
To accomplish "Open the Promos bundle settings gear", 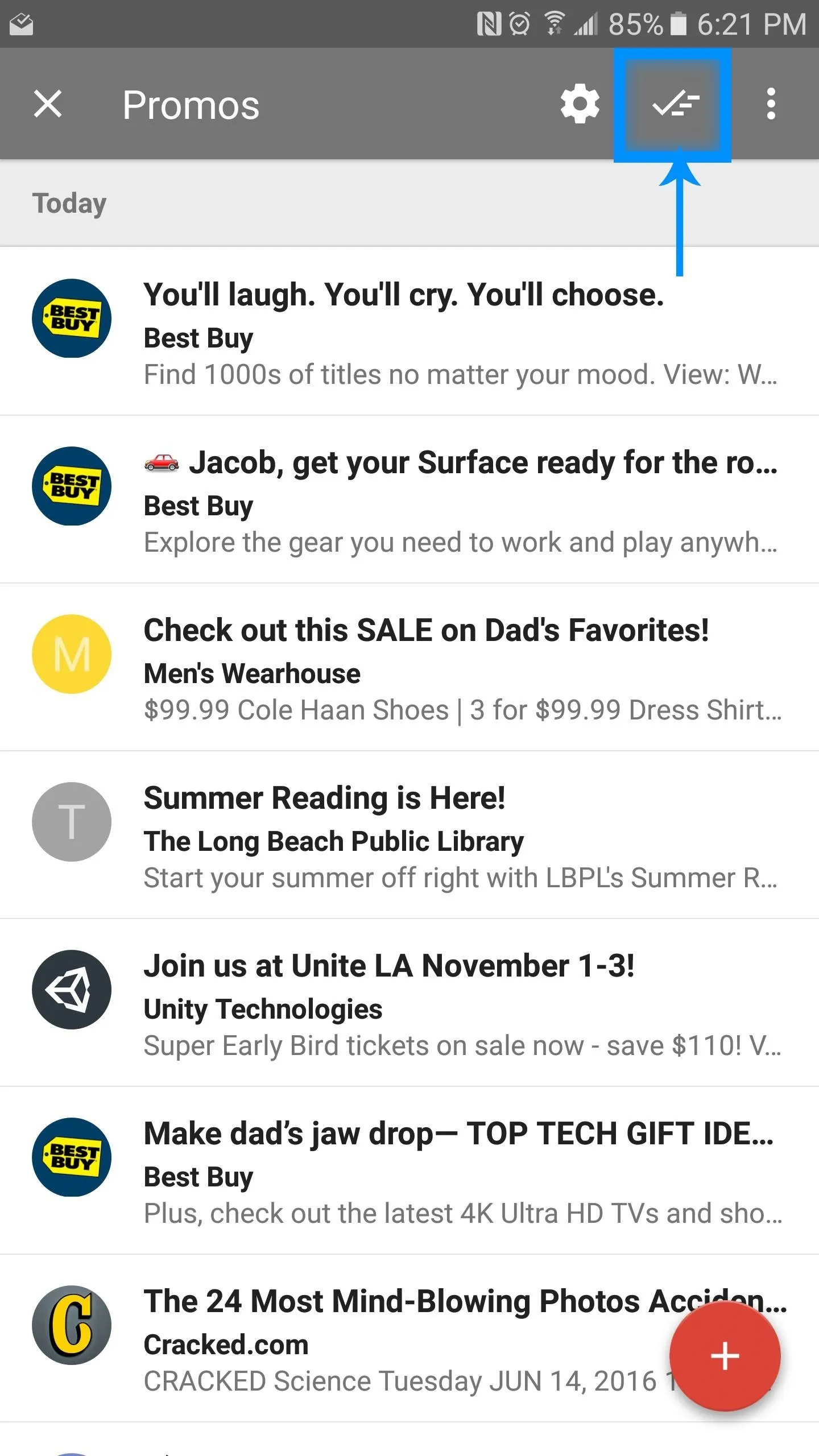I will click(580, 104).
